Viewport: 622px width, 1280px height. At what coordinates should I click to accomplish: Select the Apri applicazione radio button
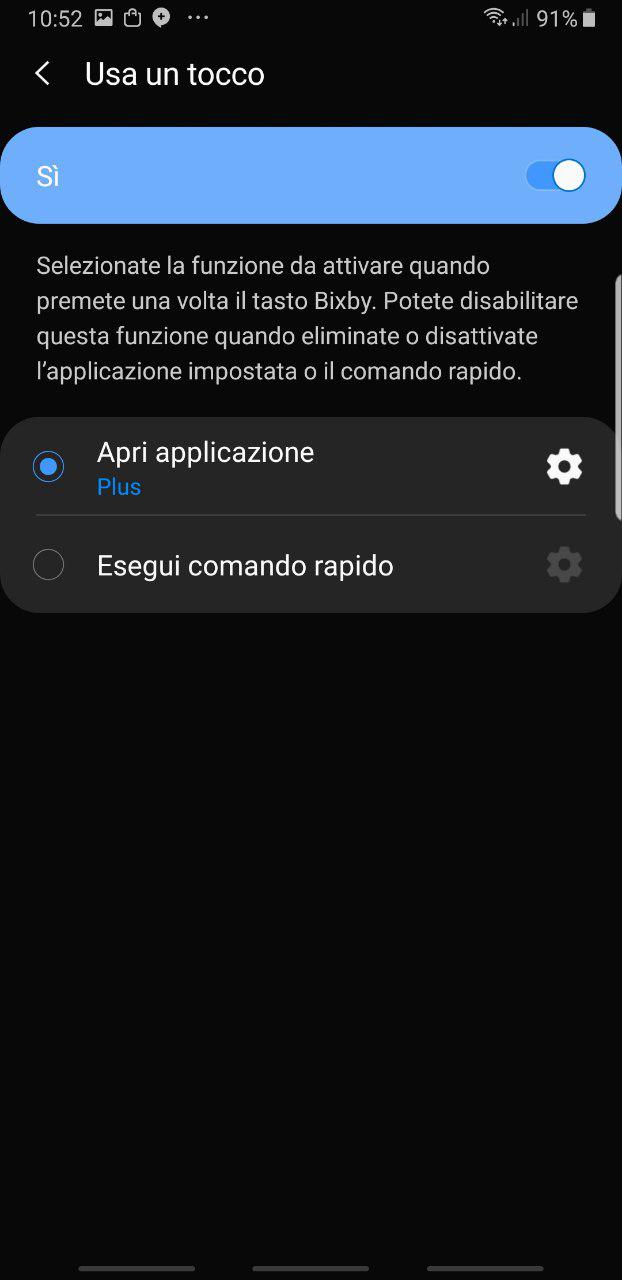48,466
